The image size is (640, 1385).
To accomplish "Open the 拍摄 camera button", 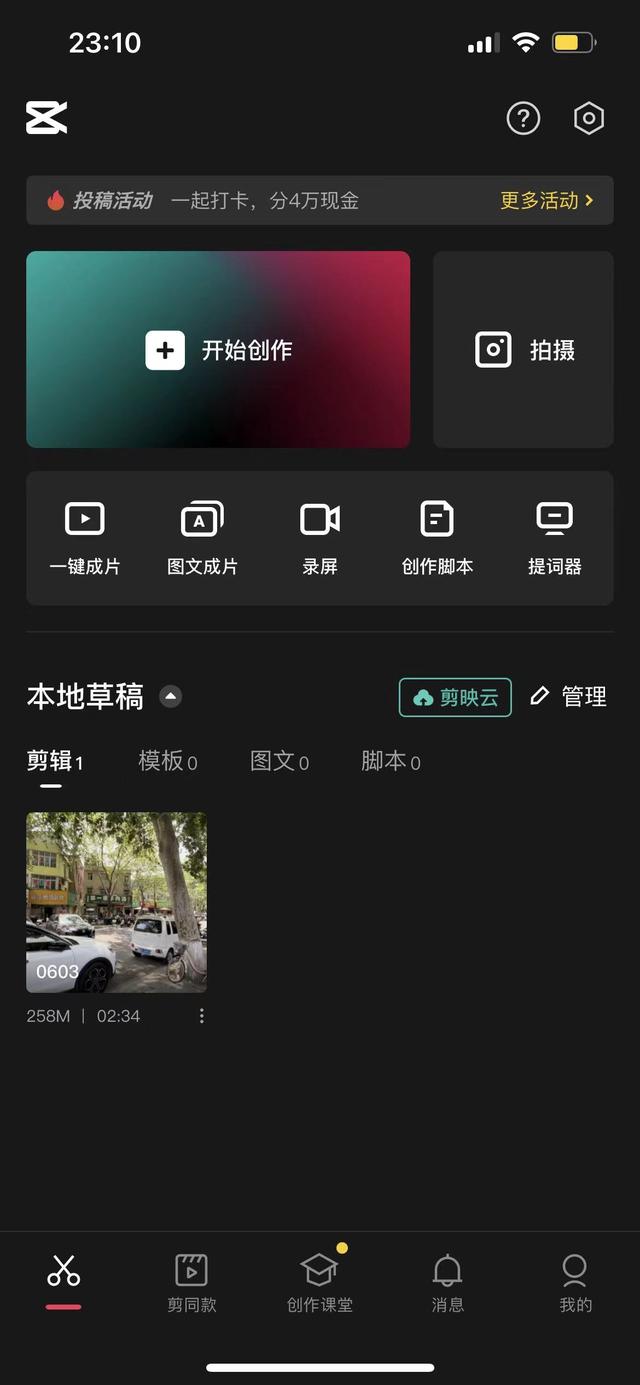I will click(523, 350).
